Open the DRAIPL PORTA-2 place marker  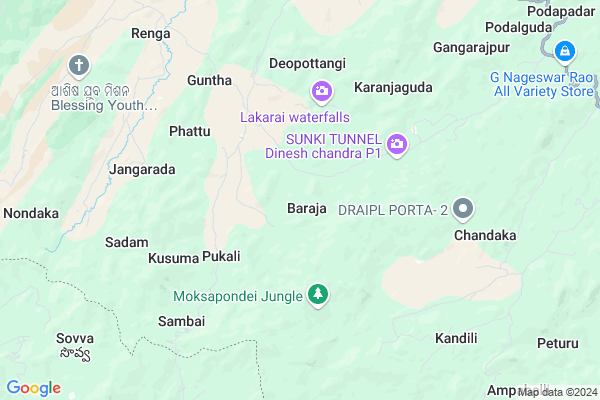462,210
